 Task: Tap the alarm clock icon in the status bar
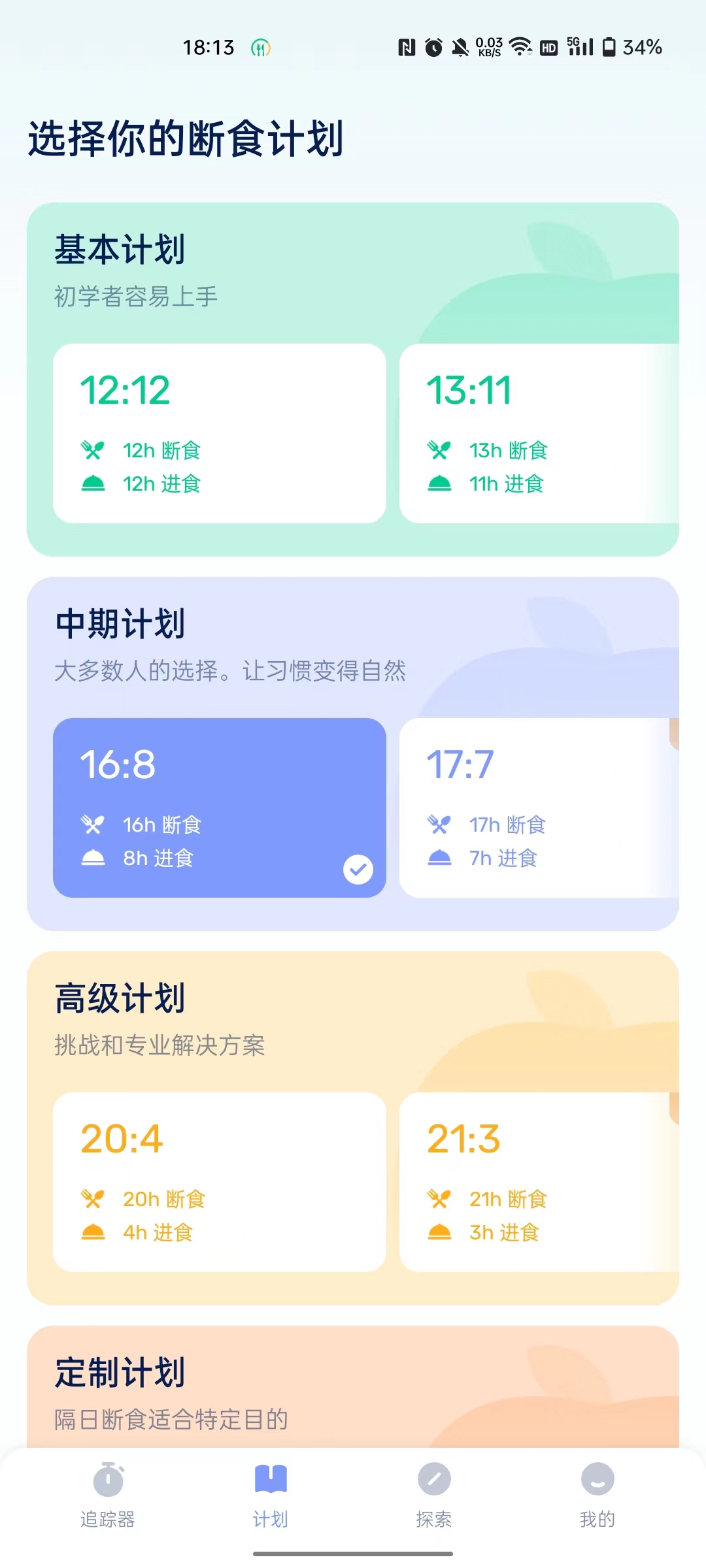(432, 46)
